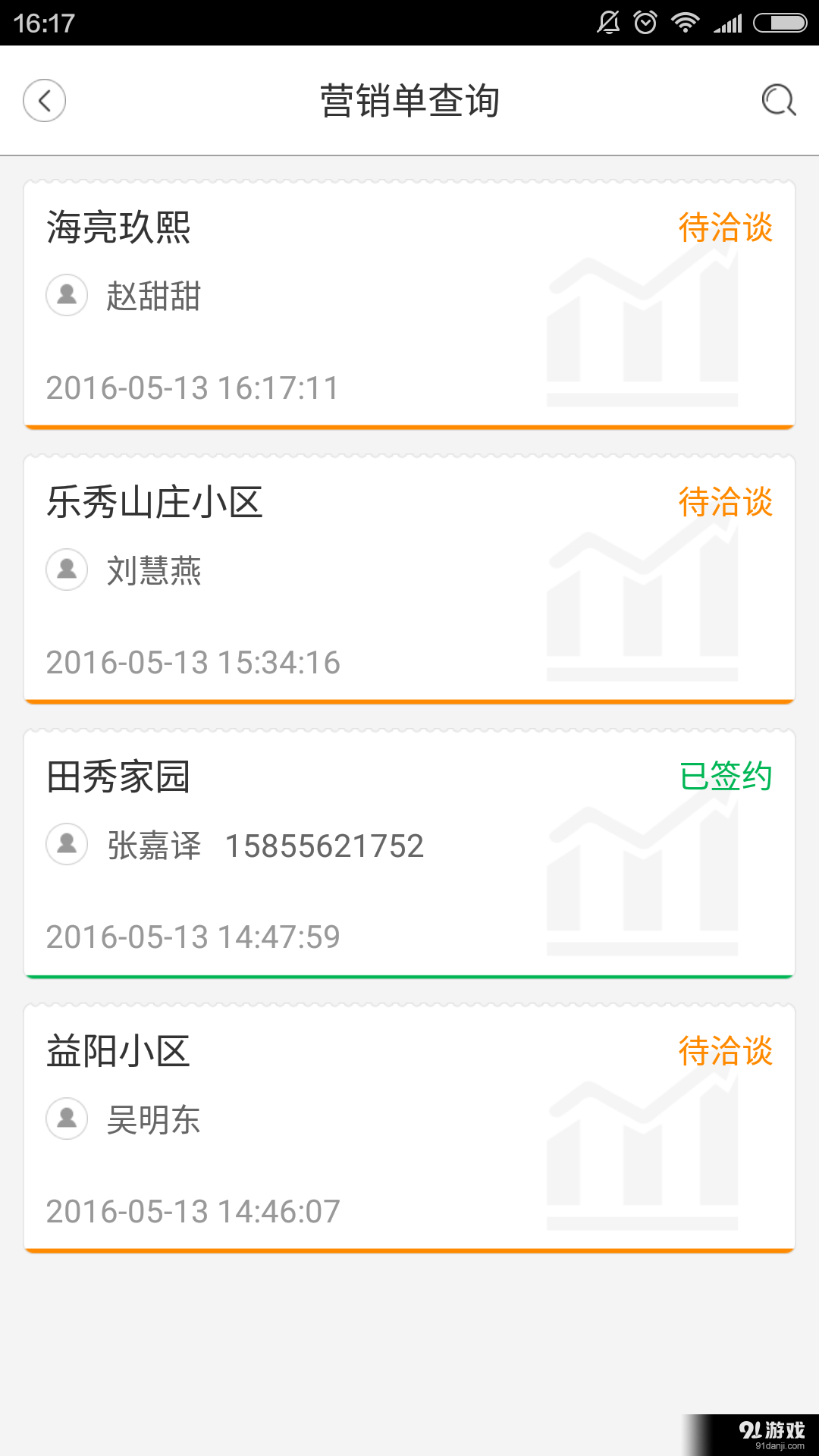The height and width of the screenshot is (1456, 819).
Task: Click the back arrow icon
Action: pos(44,99)
